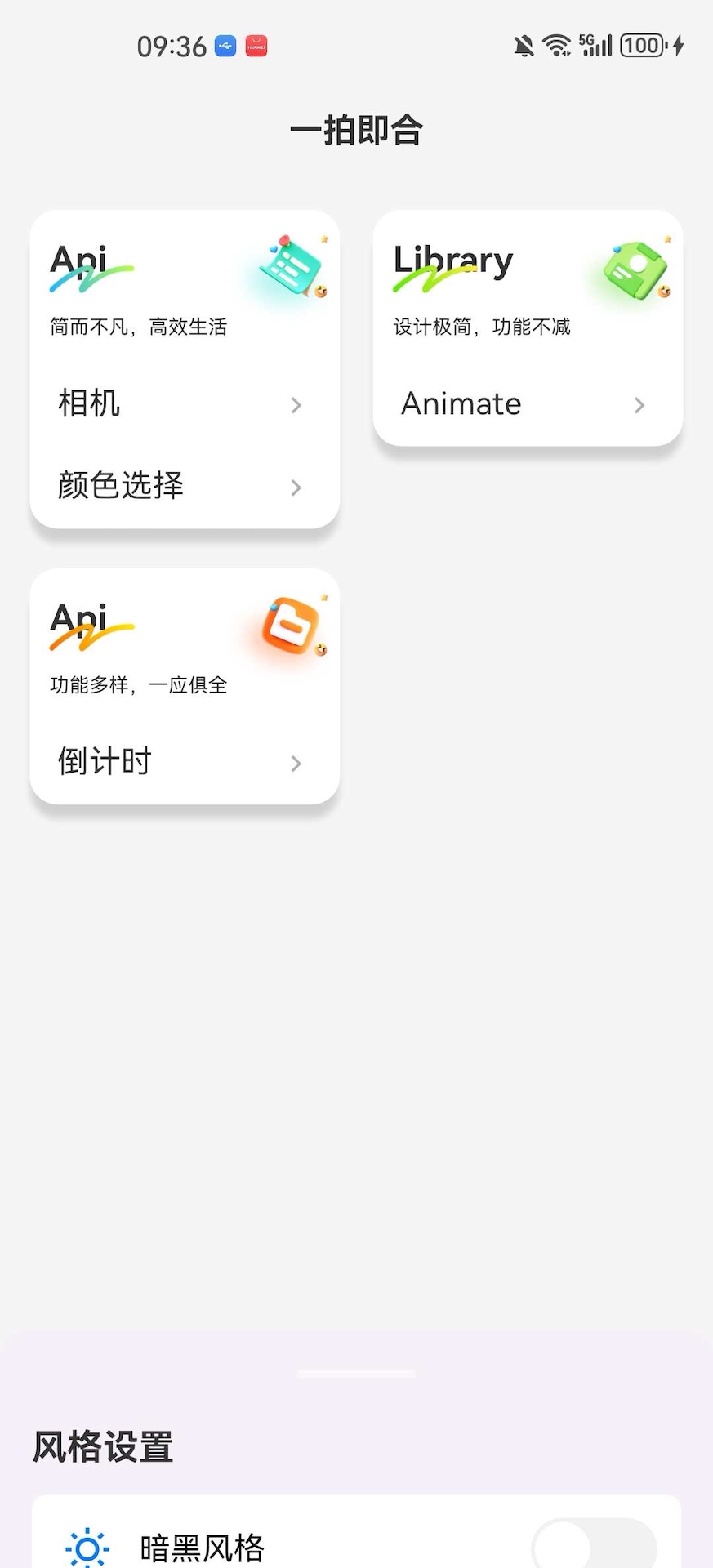Open the 颜色选择 chevron arrow
This screenshot has height=1568, width=713.
point(296,488)
